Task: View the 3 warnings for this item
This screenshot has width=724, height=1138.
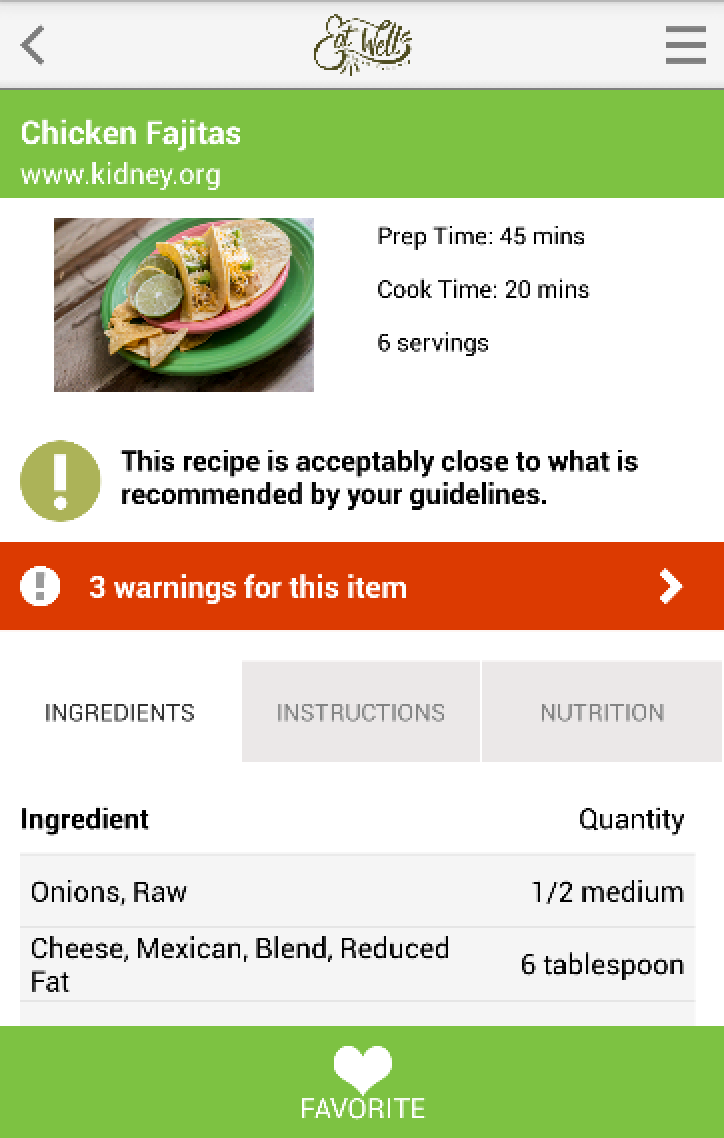Action: coord(362,587)
